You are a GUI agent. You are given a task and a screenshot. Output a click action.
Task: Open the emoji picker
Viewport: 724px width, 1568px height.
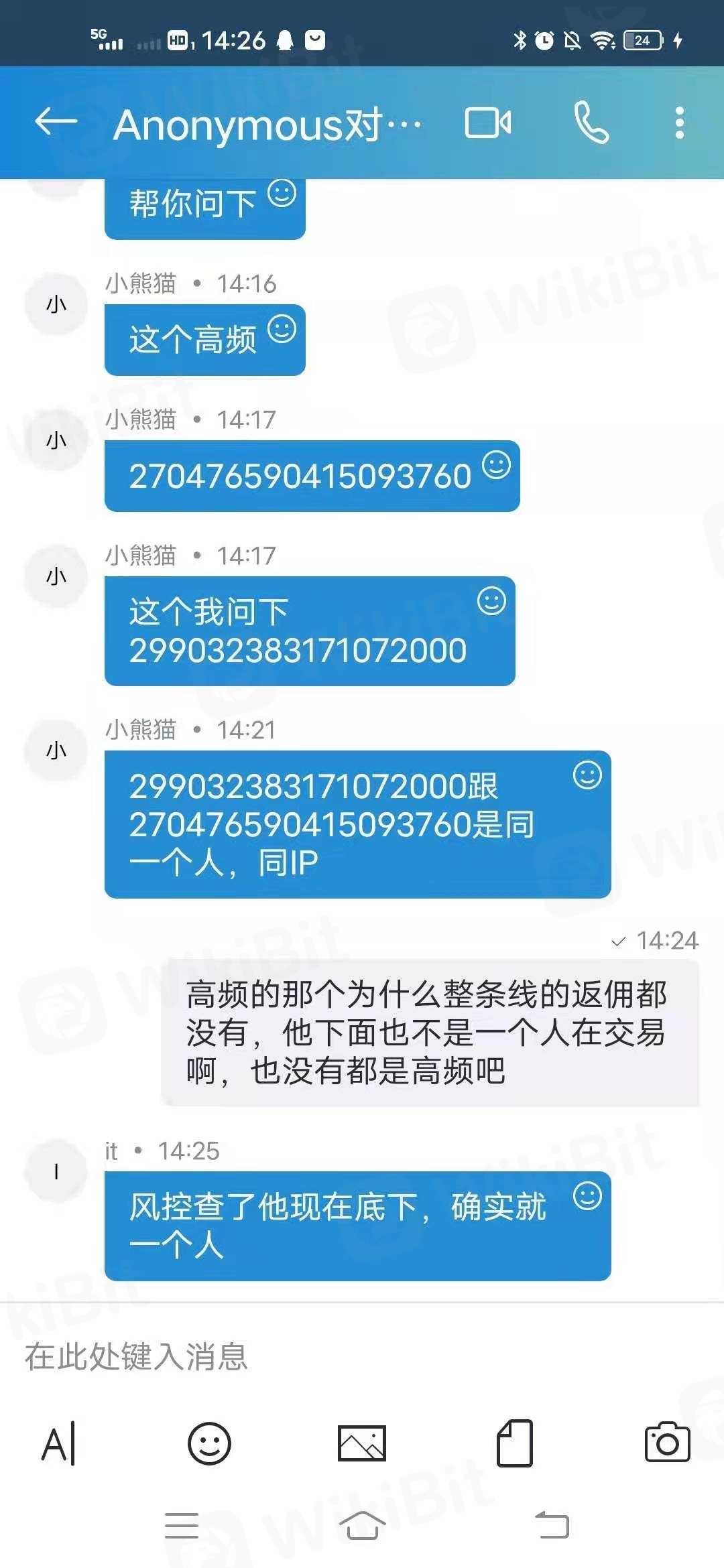[x=209, y=1443]
